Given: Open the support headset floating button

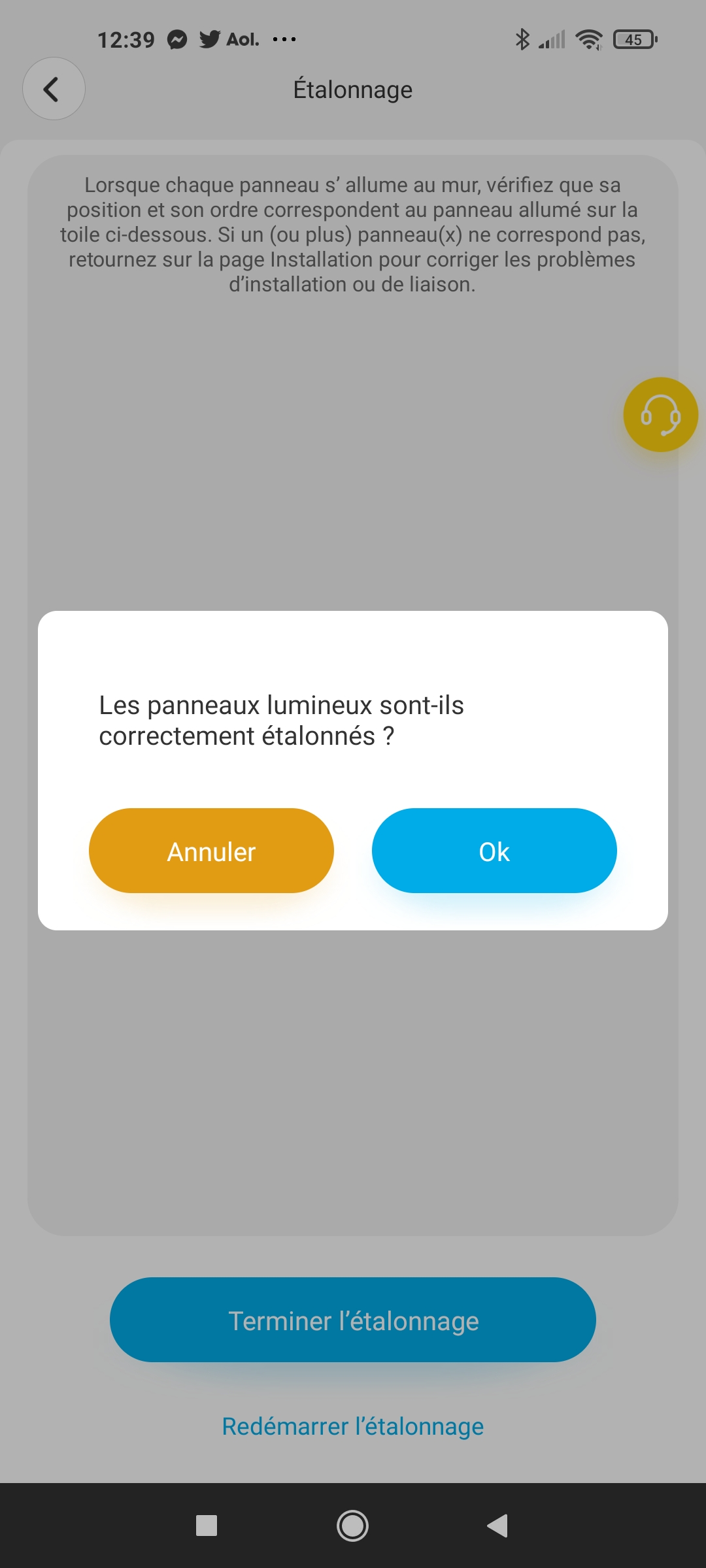Looking at the screenshot, I should pyautogui.click(x=660, y=415).
